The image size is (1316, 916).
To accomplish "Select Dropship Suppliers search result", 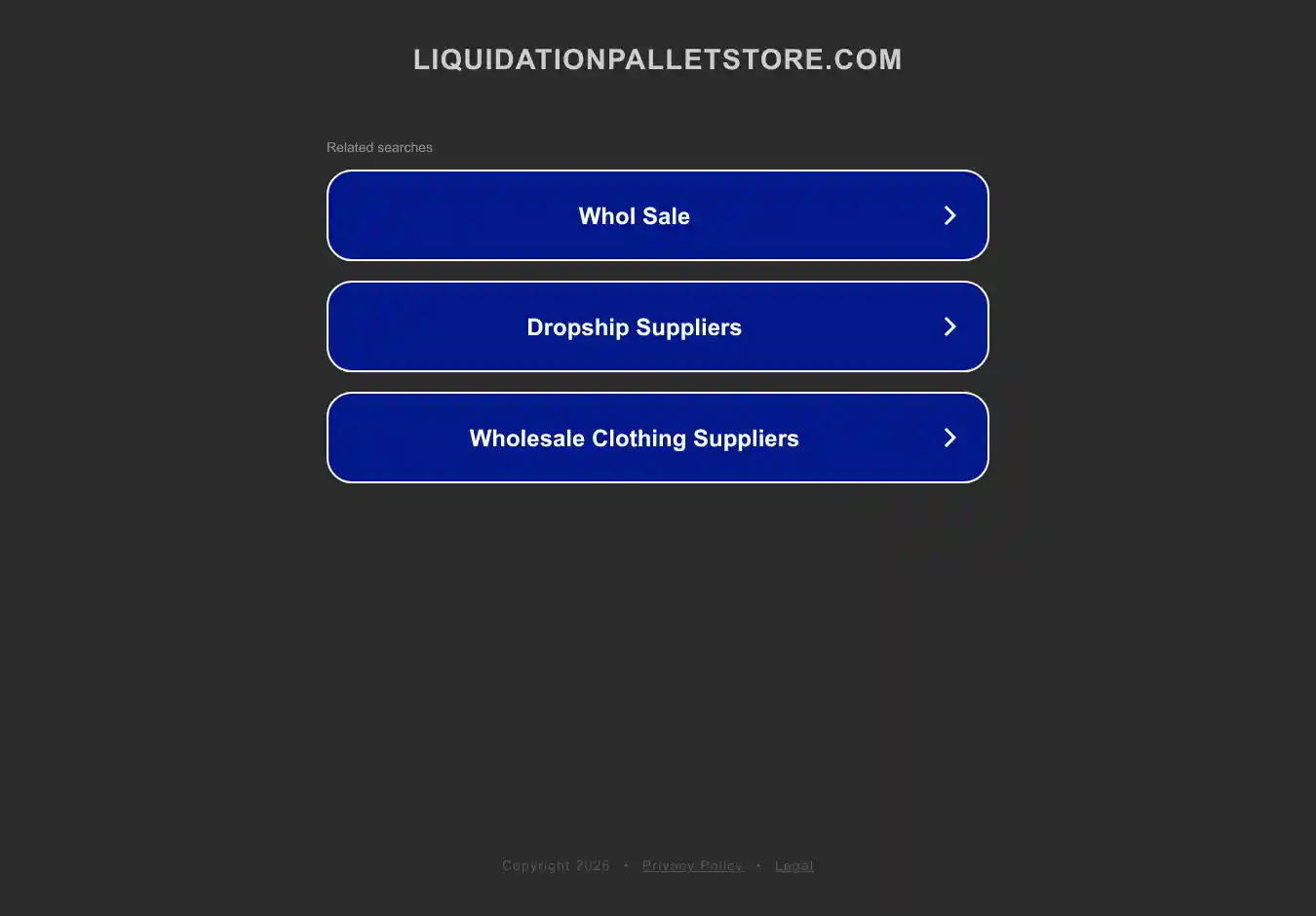I will [657, 326].
